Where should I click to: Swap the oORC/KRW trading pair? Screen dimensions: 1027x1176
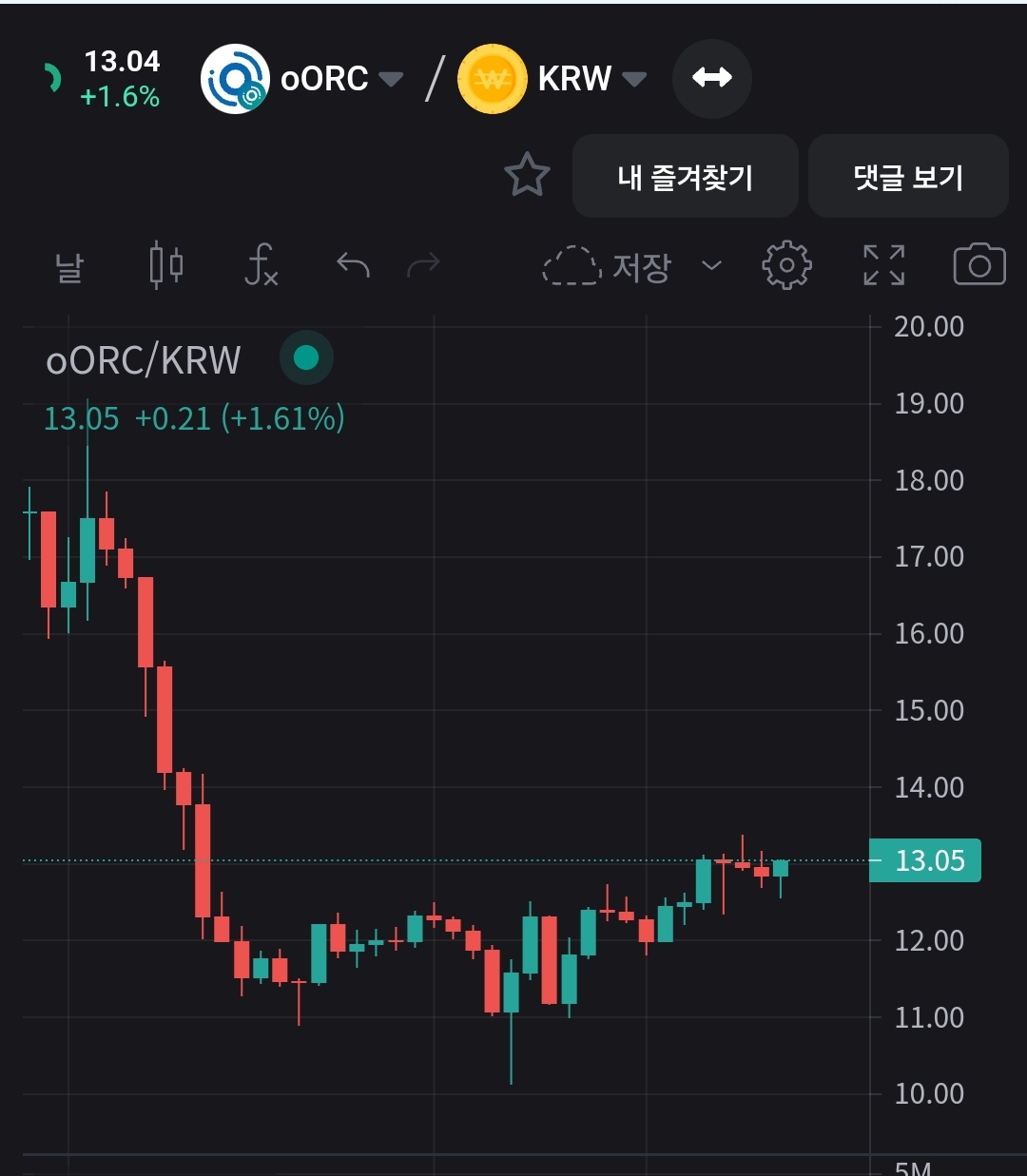711,78
